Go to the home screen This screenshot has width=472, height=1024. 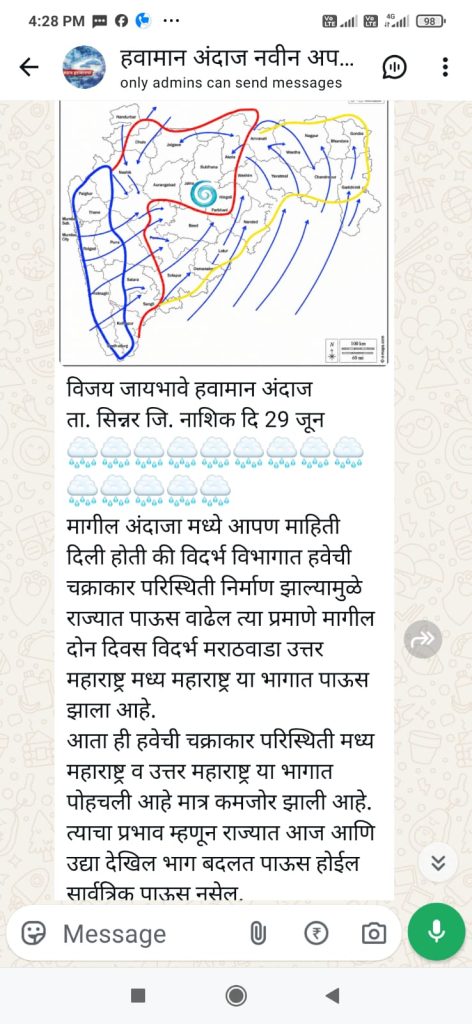click(x=236, y=995)
